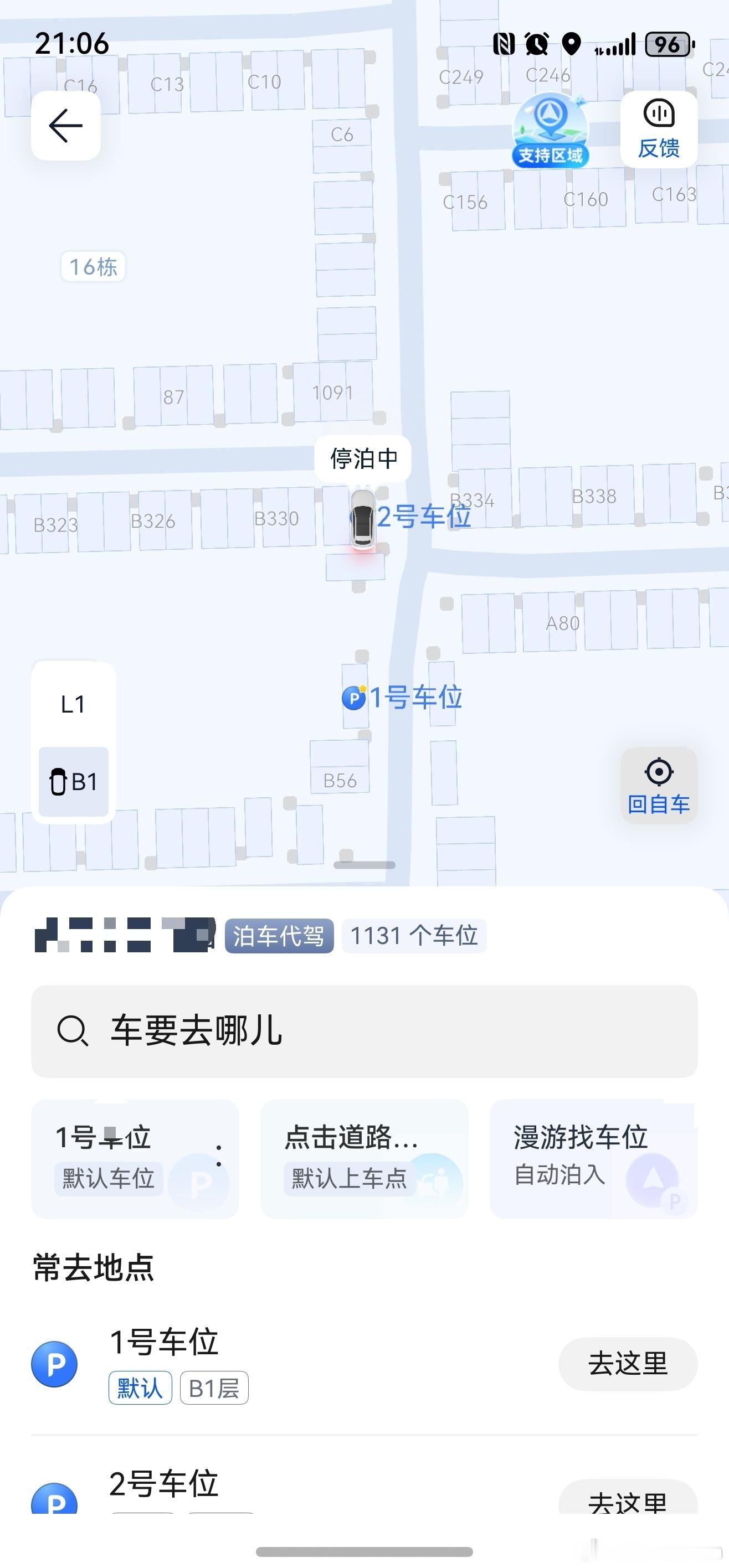
Task: Tap the 1号车位 P marker on the map
Action: coord(355,699)
